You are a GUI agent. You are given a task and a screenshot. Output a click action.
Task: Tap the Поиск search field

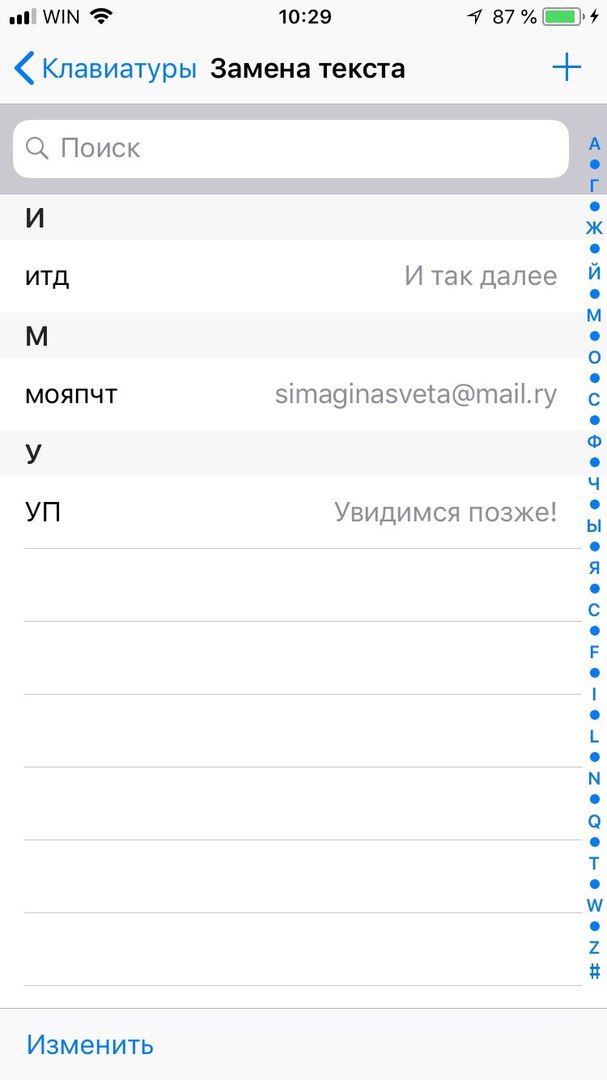pyautogui.click(x=290, y=149)
